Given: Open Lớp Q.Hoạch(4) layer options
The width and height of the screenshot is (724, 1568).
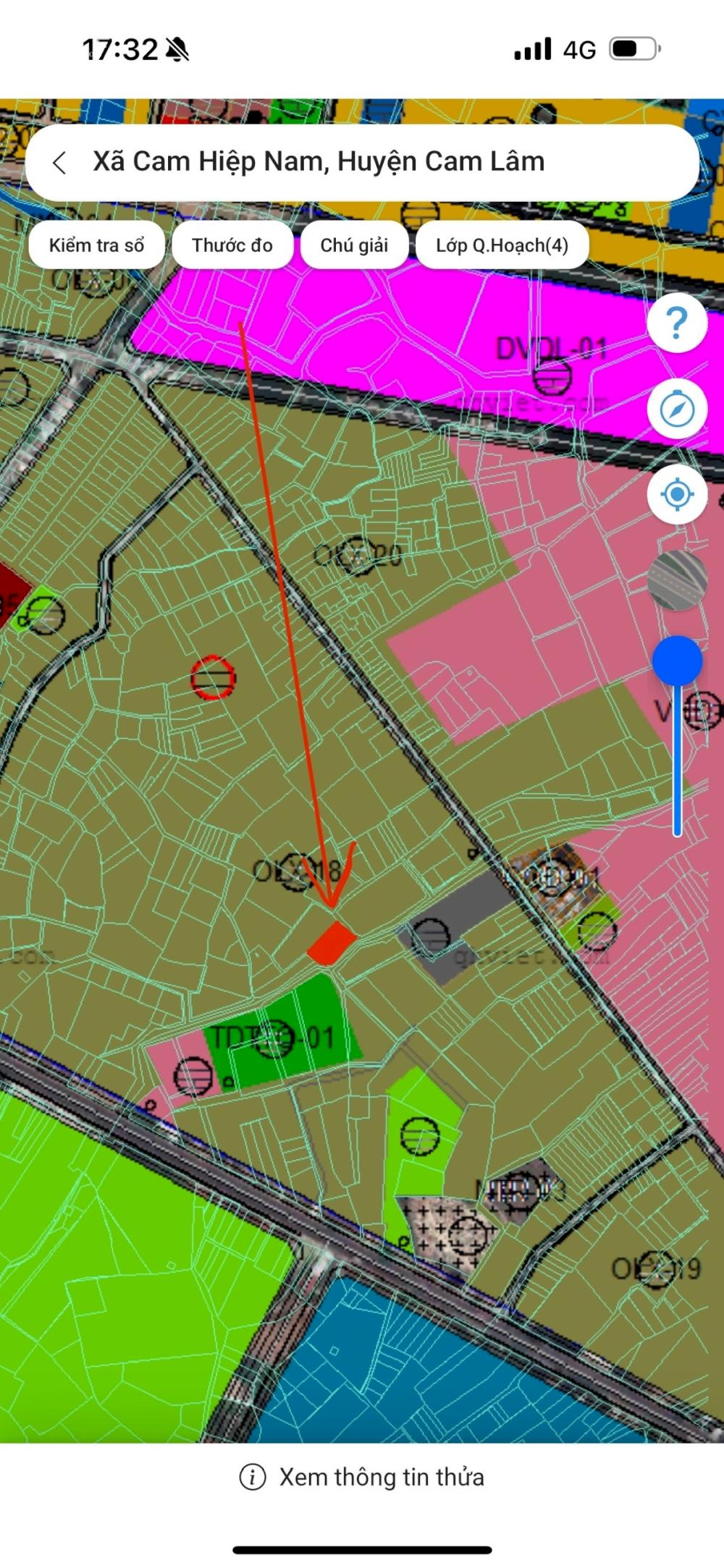Looking at the screenshot, I should click(x=502, y=245).
